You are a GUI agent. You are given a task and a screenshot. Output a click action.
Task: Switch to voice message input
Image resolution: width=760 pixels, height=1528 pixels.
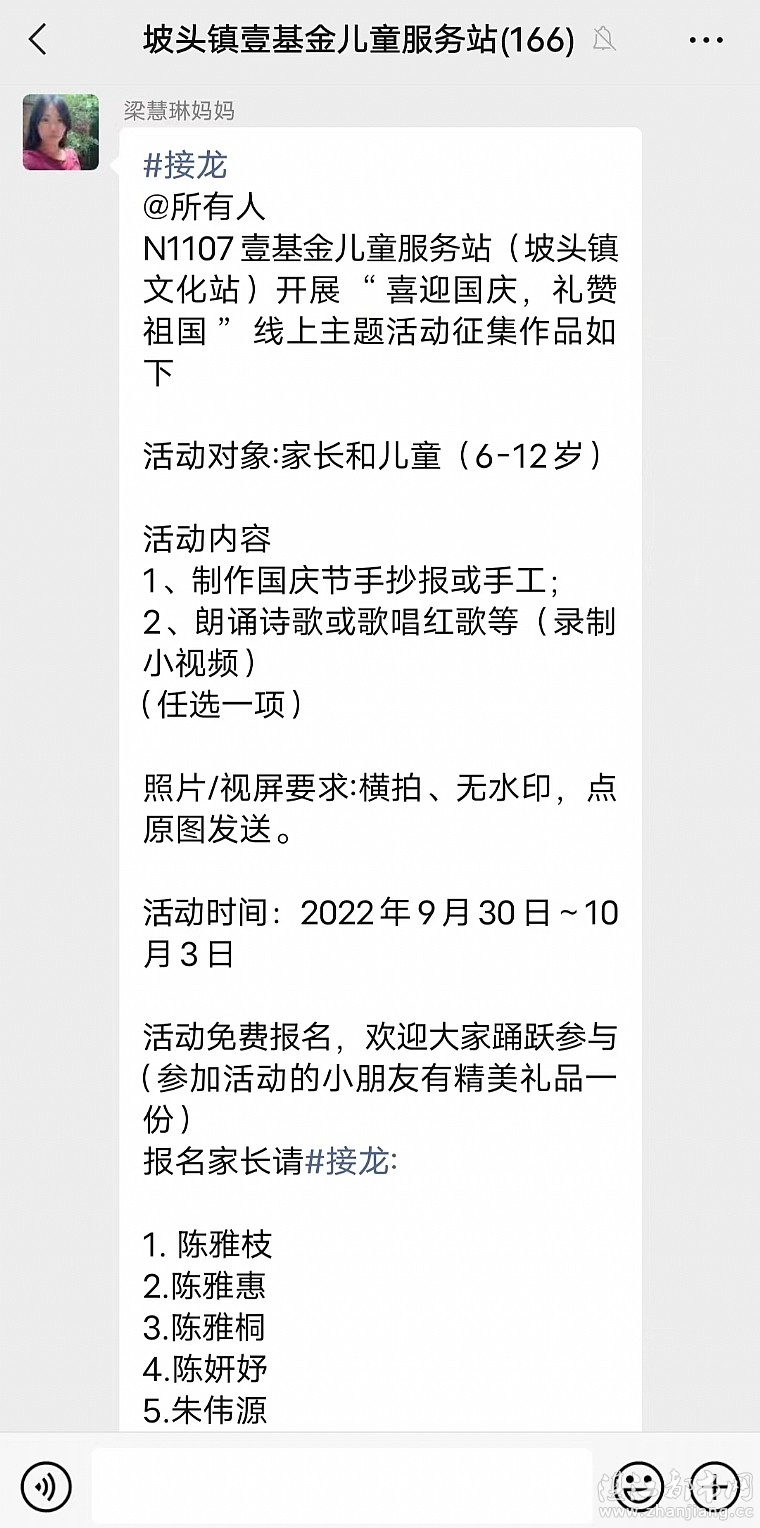coord(46,1485)
